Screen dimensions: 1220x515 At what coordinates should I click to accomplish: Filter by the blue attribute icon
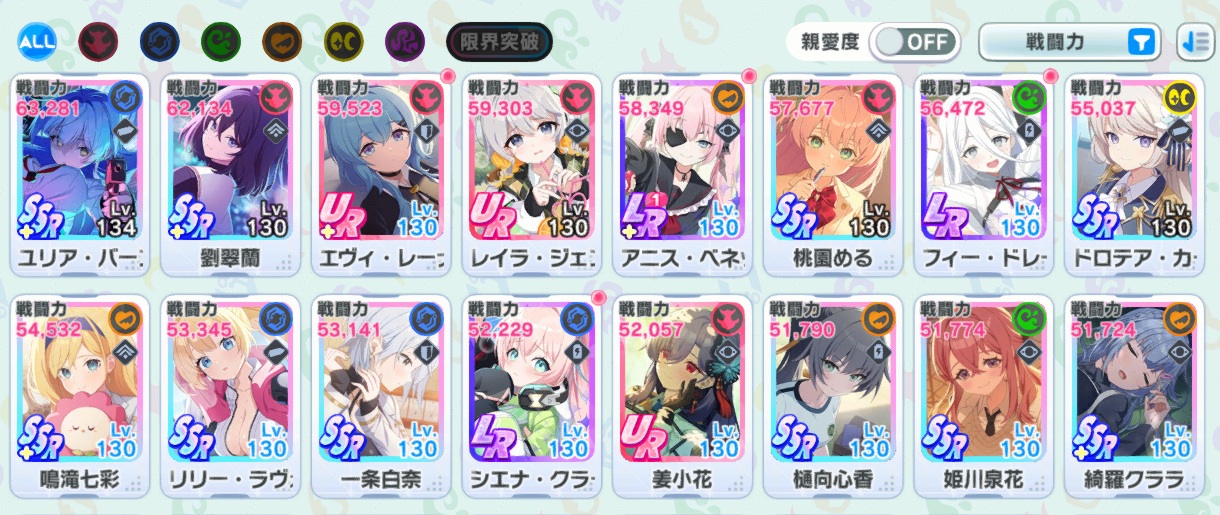160,42
